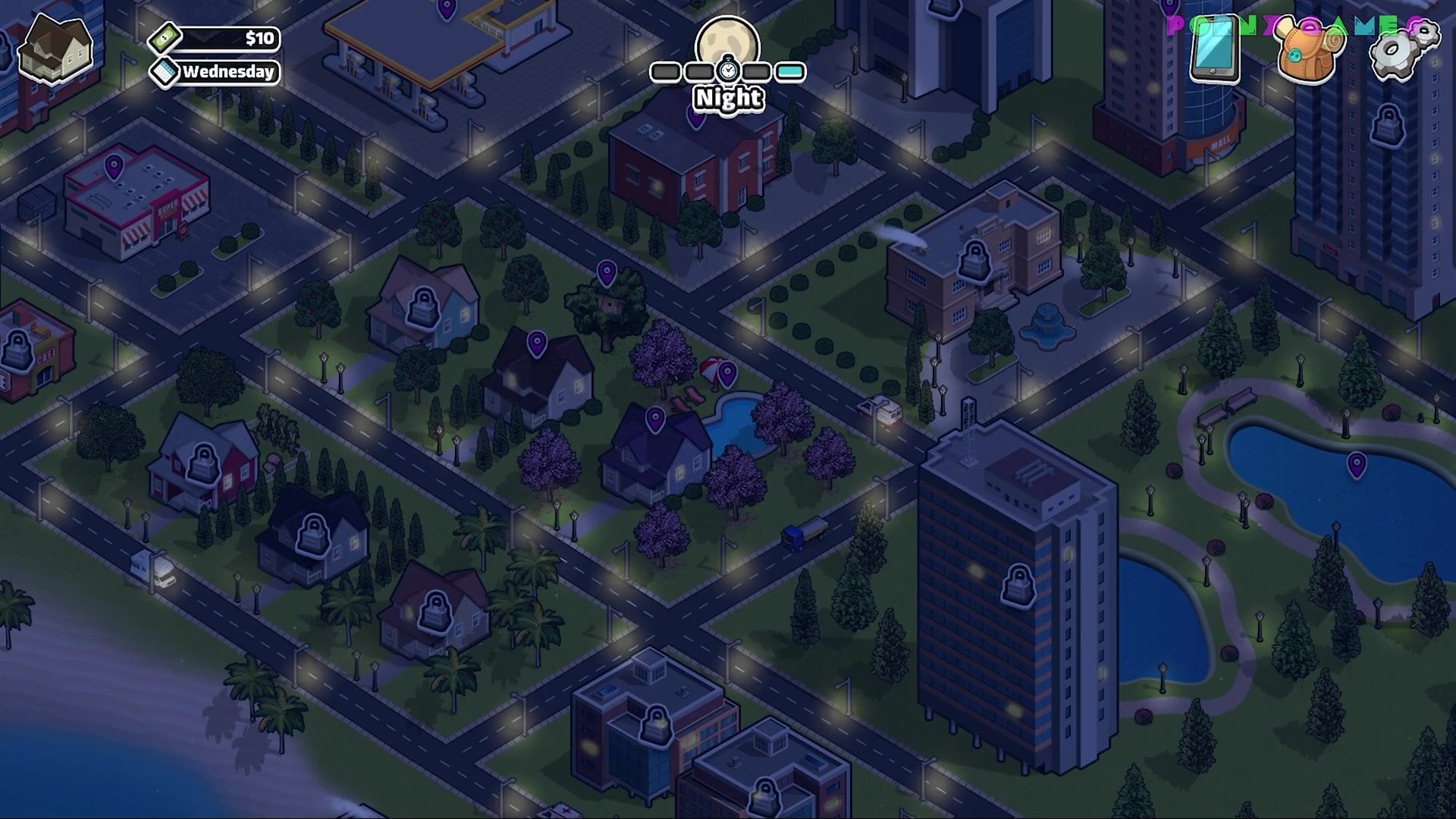The image size is (1456, 819).
Task: Visit the supermarket location pin
Action: click(x=114, y=167)
